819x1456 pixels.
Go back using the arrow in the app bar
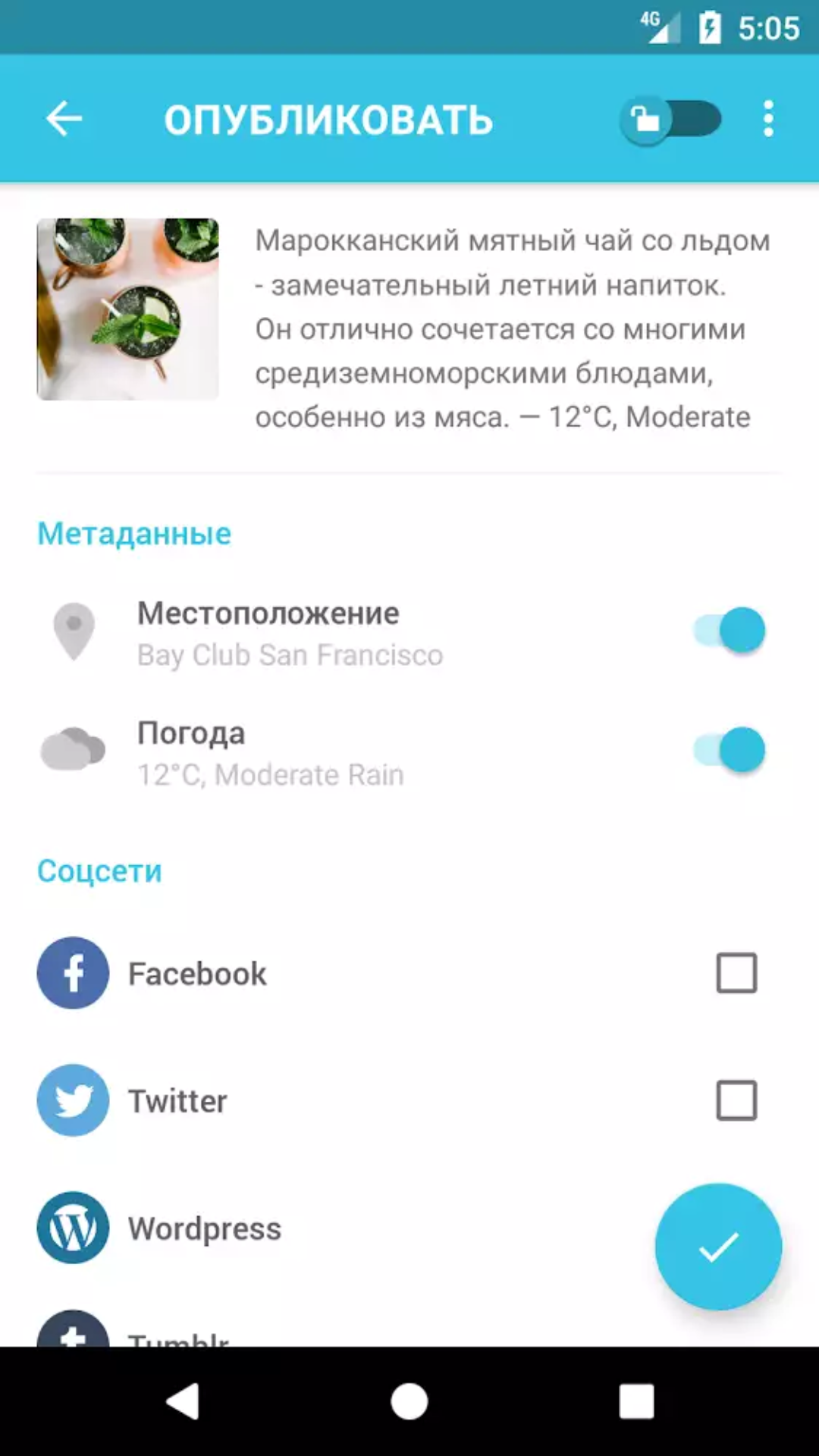(64, 119)
